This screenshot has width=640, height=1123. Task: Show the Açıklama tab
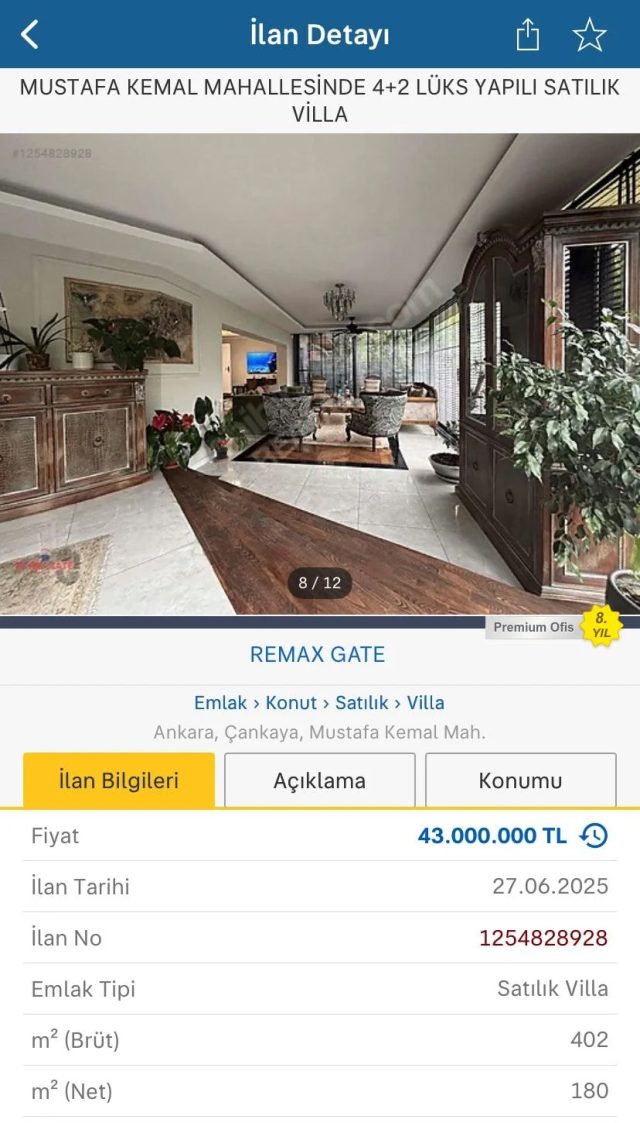[320, 781]
